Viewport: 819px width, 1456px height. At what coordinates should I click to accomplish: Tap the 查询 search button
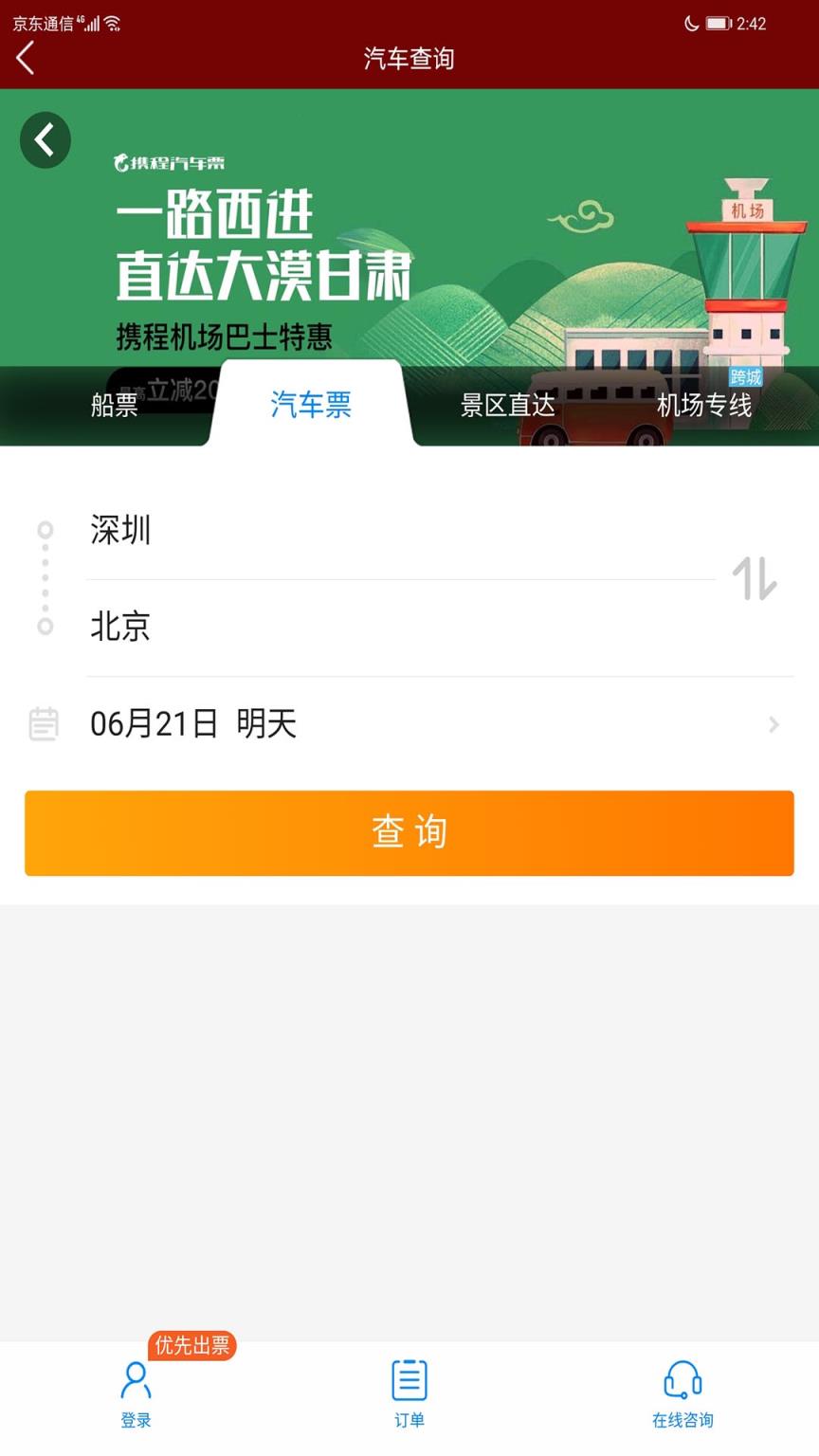409,832
